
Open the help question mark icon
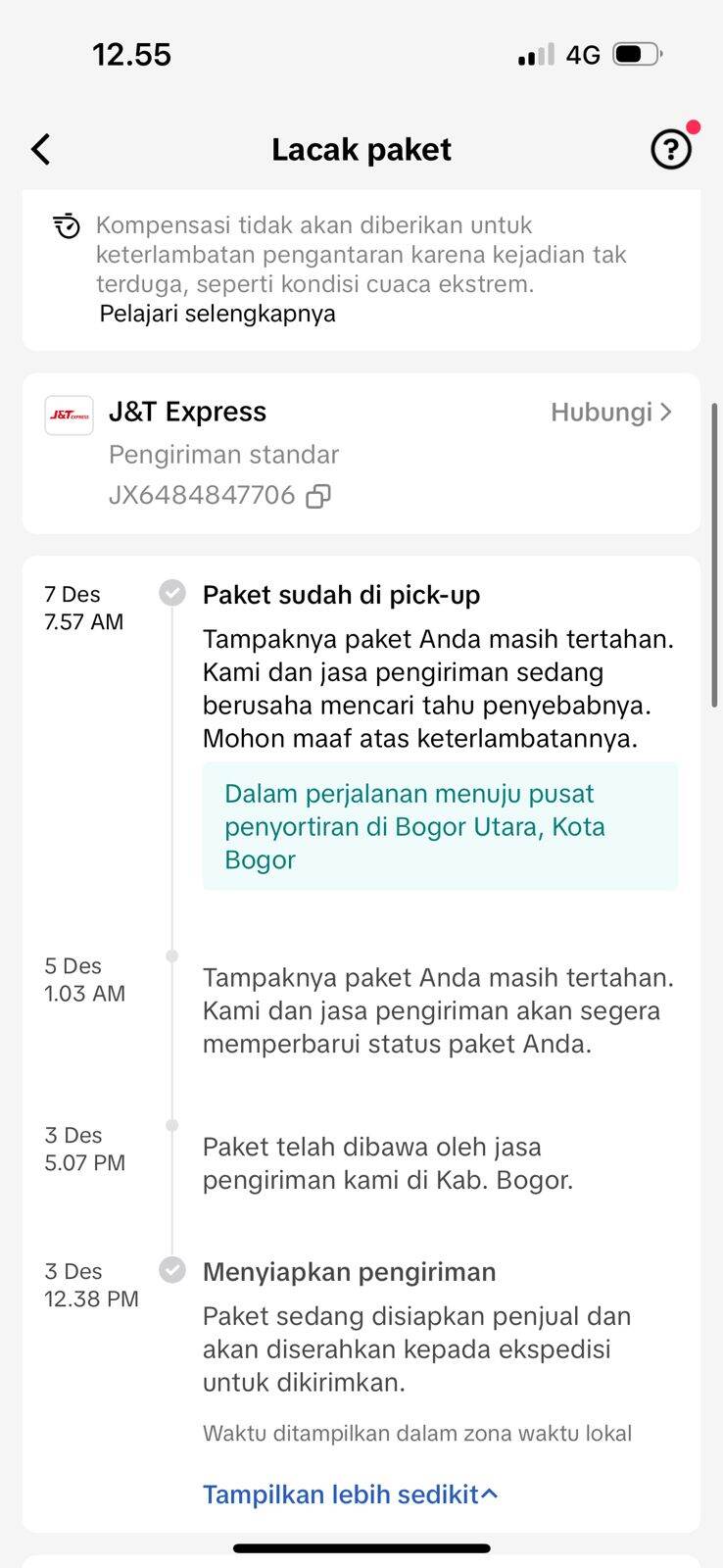pos(671,149)
